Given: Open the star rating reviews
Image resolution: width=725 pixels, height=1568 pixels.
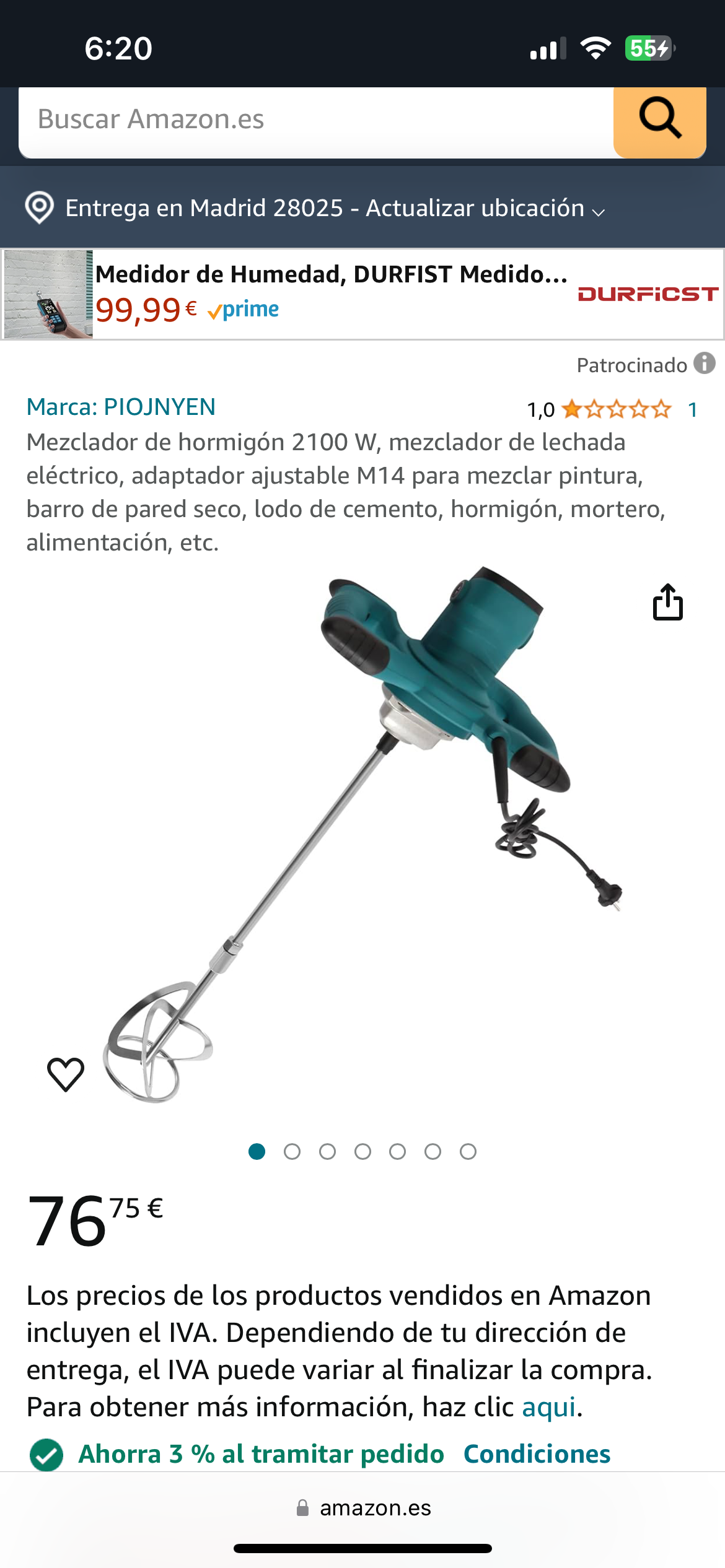Looking at the screenshot, I should (x=616, y=409).
